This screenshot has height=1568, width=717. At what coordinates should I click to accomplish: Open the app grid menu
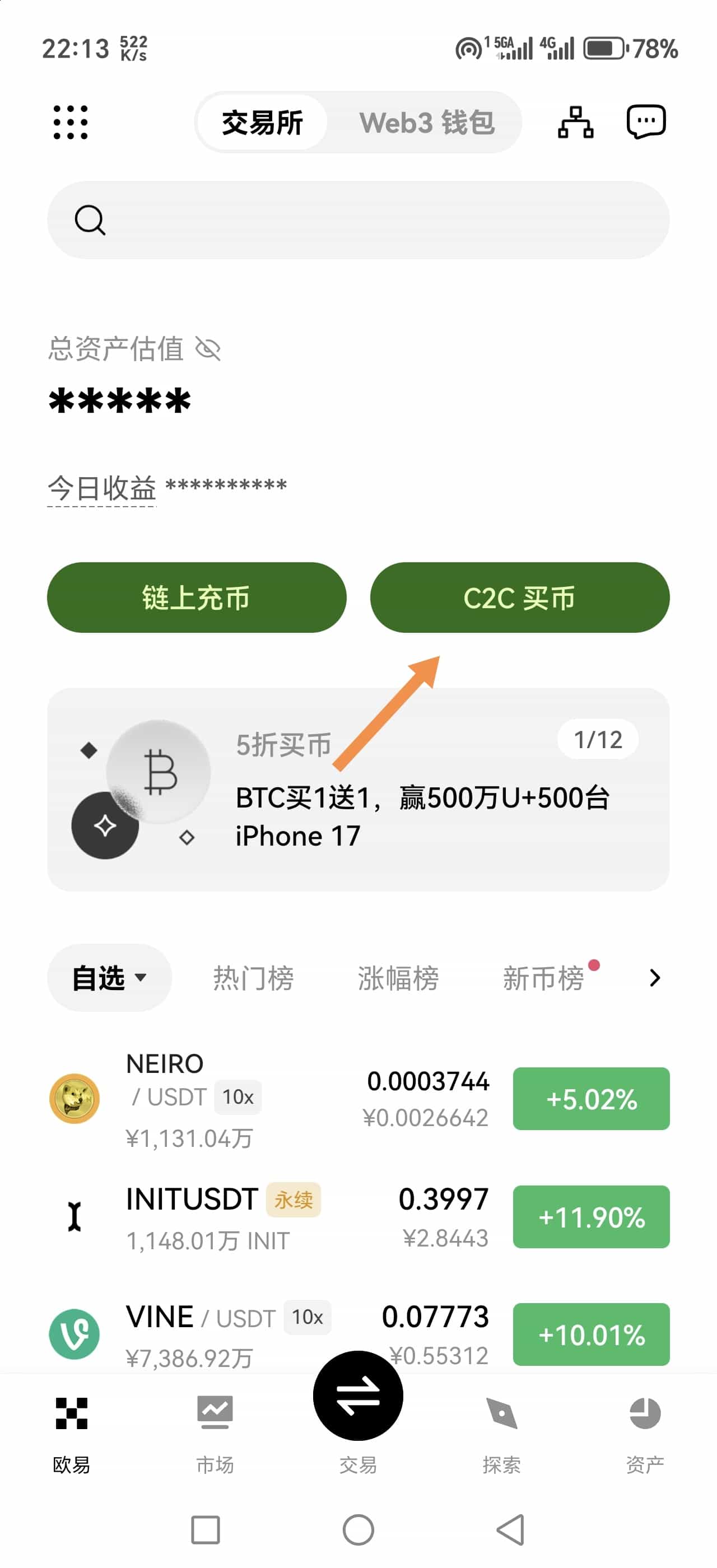[x=71, y=121]
